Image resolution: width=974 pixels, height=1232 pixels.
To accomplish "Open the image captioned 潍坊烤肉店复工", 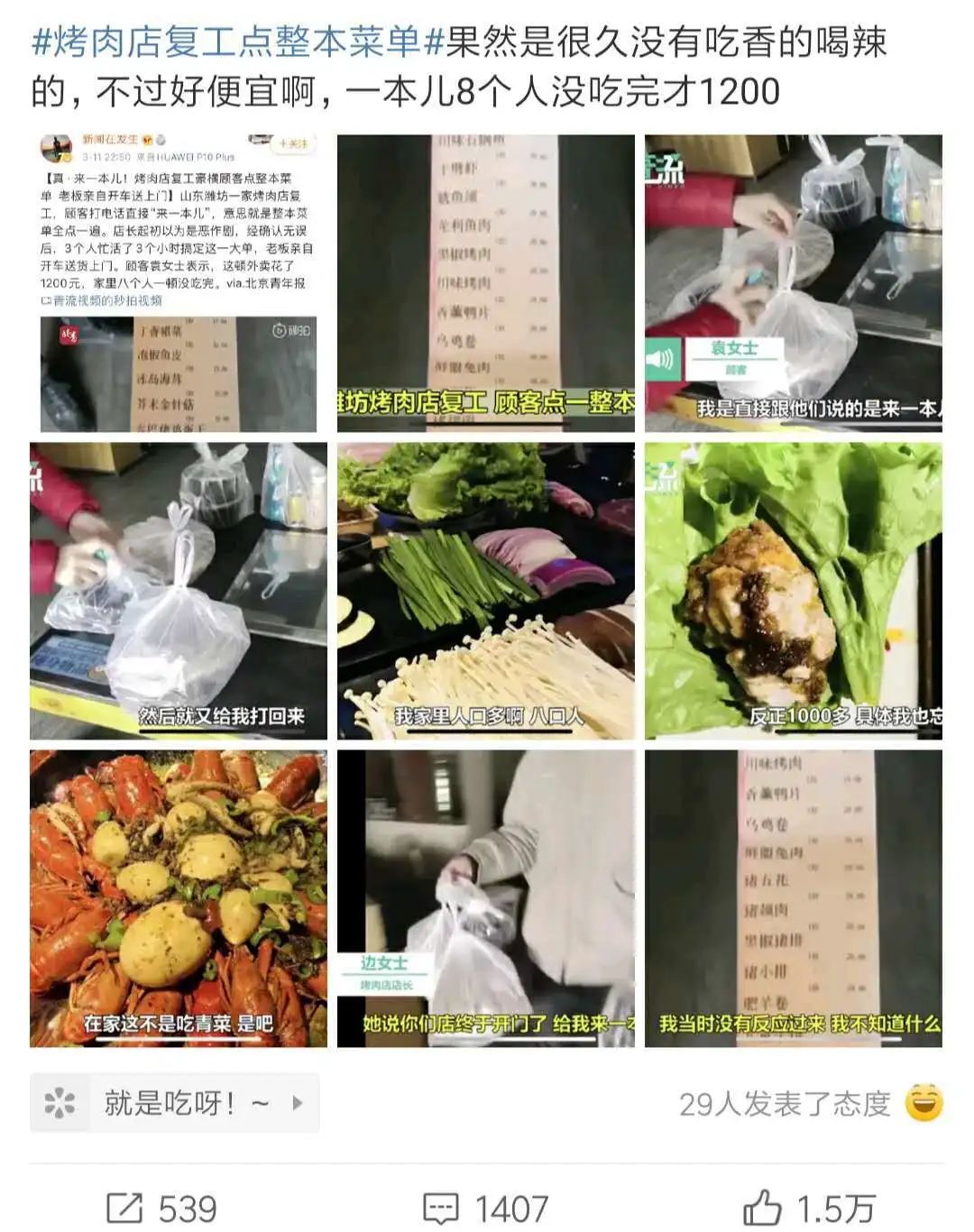I will [x=485, y=283].
